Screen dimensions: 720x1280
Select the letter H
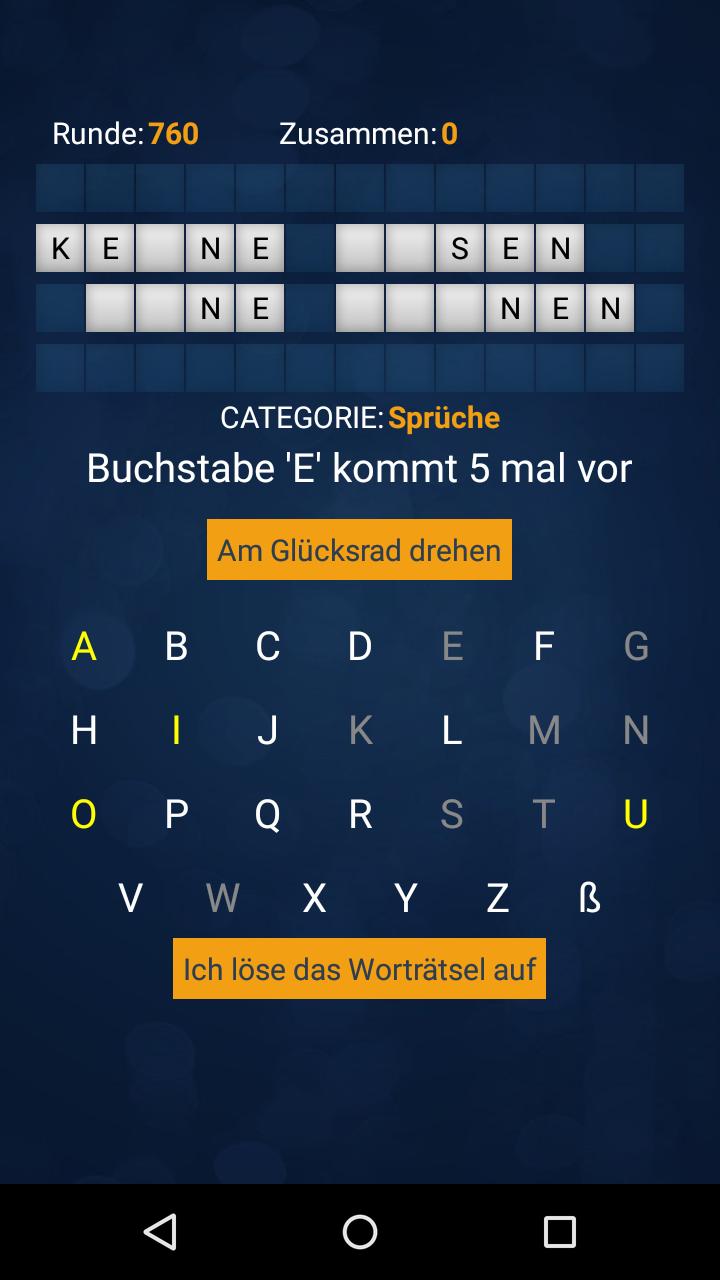84,730
